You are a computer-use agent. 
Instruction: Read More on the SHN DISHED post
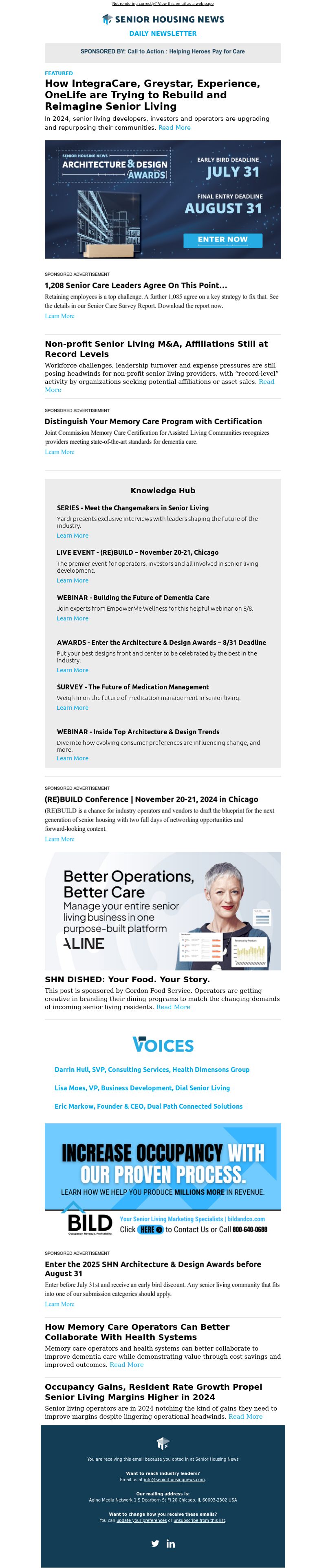[173, 1008]
